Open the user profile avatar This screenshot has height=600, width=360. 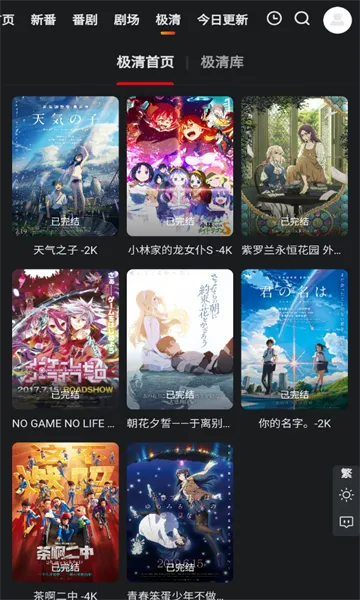tap(337, 20)
